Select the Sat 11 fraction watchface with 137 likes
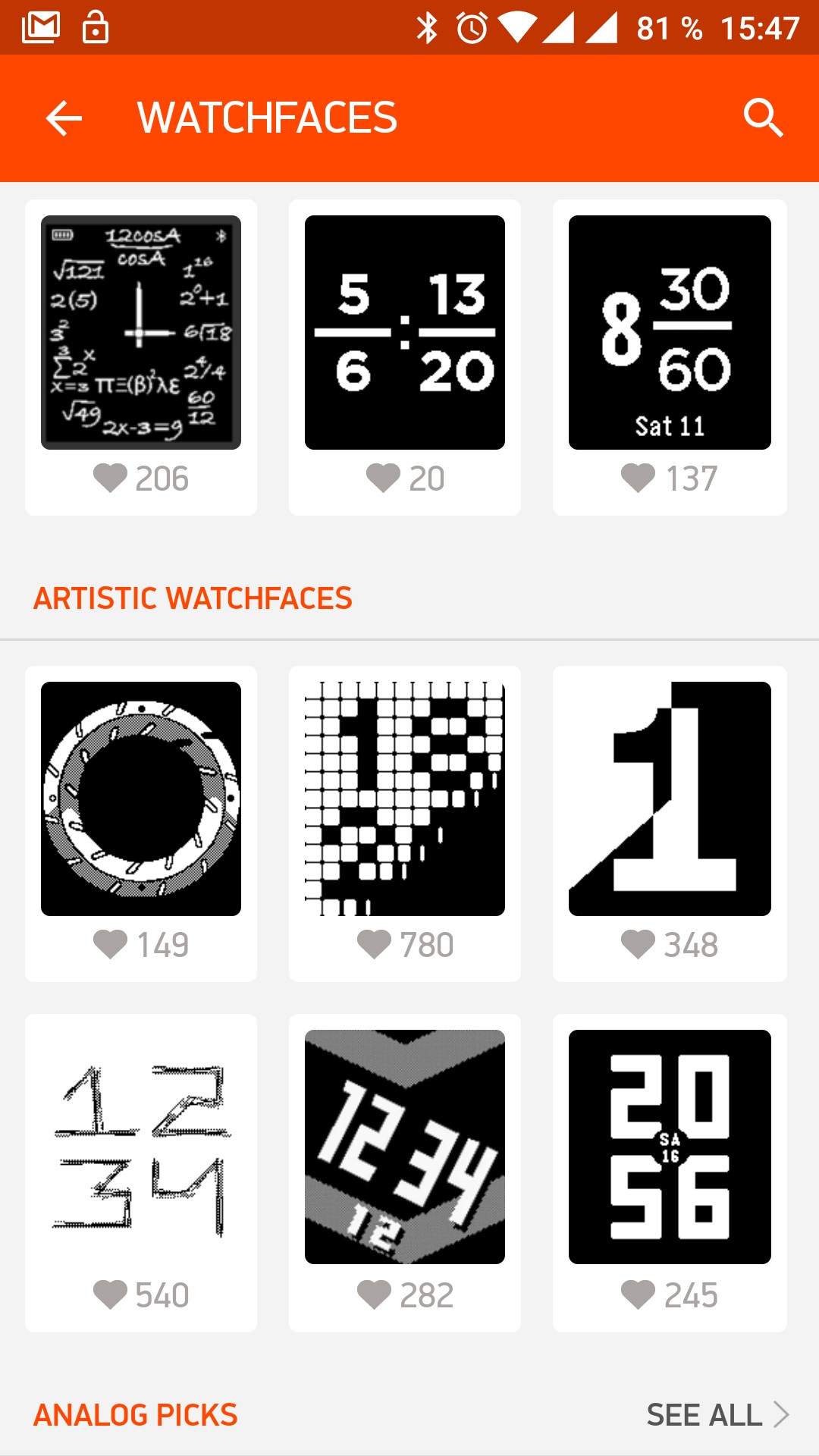 click(x=670, y=334)
